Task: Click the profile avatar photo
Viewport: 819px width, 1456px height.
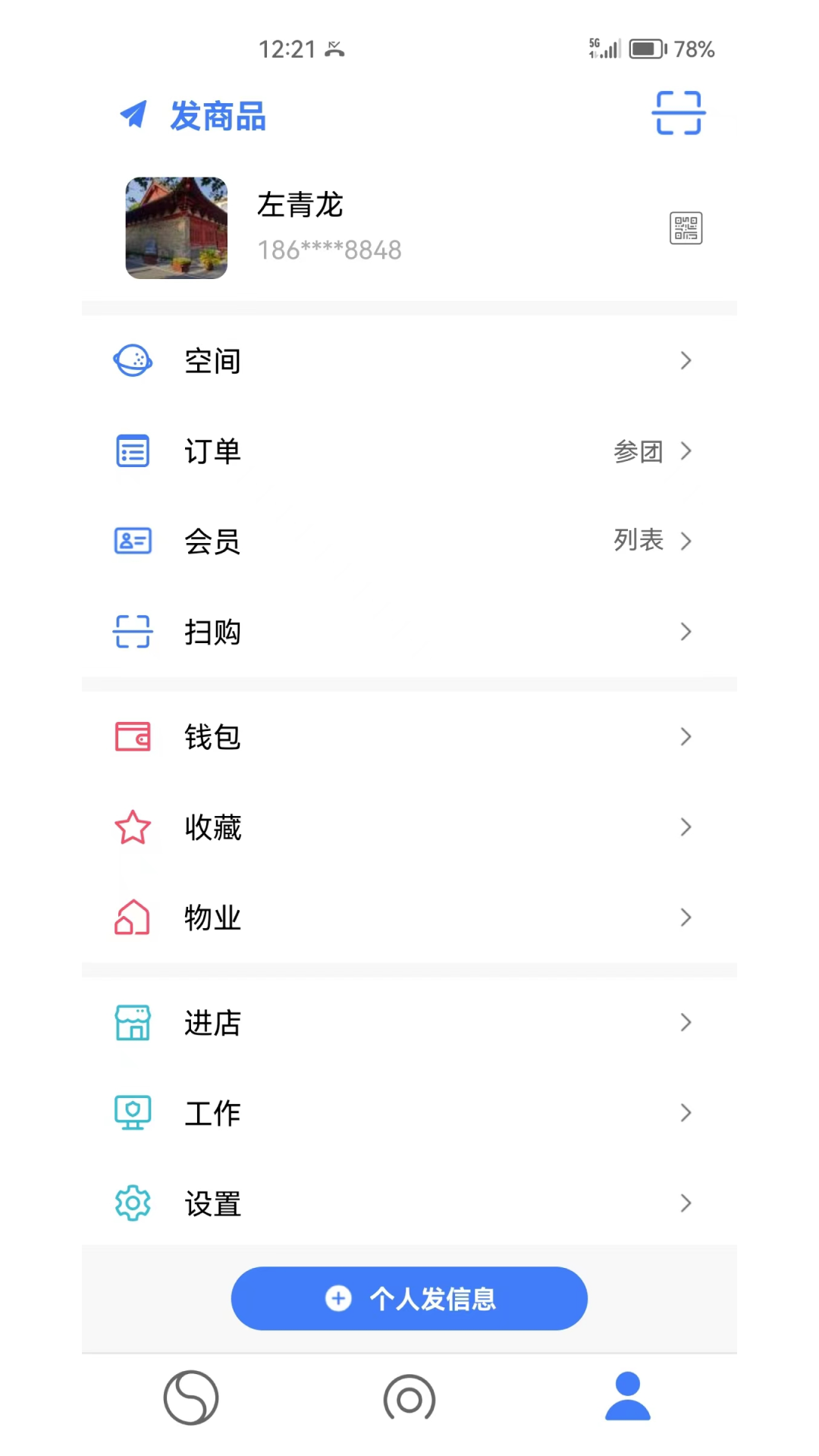Action: pos(175,227)
